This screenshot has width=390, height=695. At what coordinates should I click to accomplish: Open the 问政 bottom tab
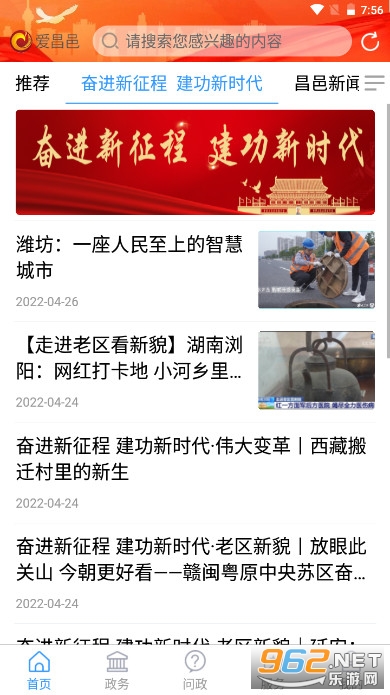pos(195,671)
